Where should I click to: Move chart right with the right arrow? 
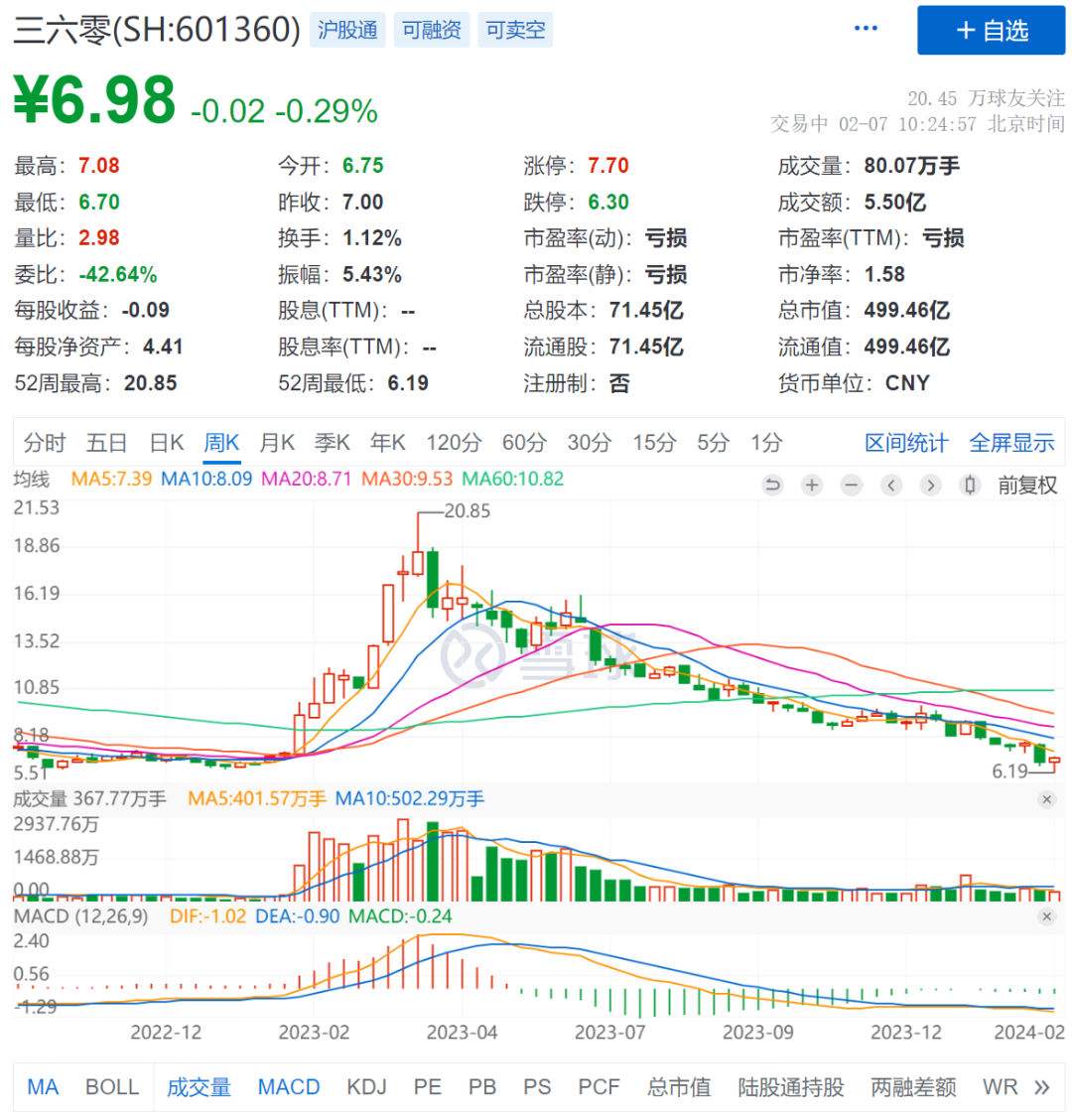[930, 486]
